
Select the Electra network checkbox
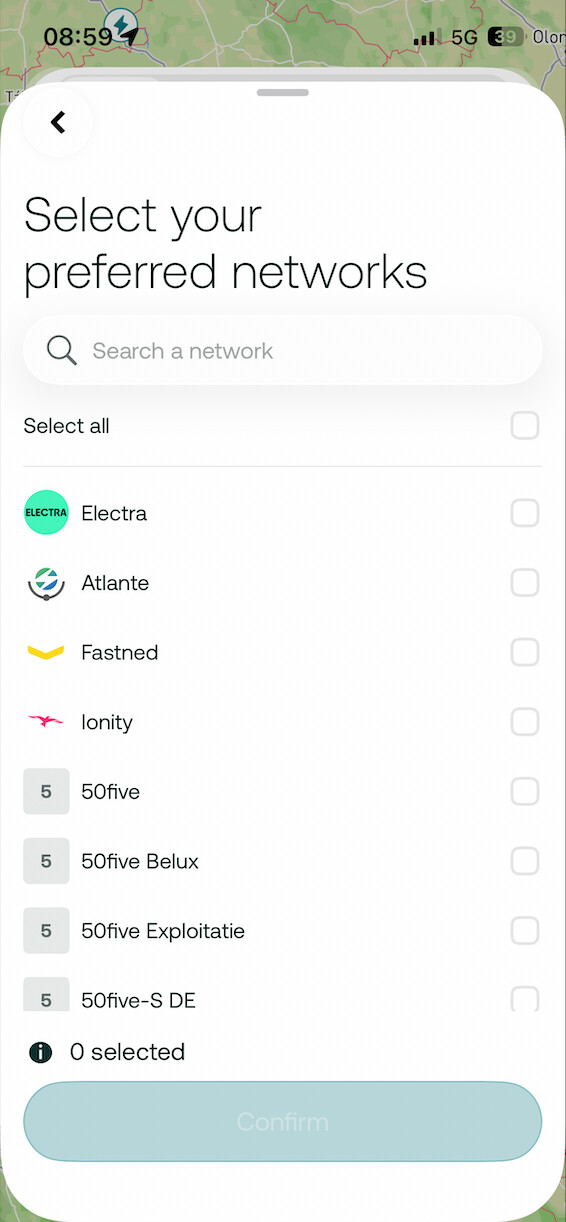coord(525,513)
